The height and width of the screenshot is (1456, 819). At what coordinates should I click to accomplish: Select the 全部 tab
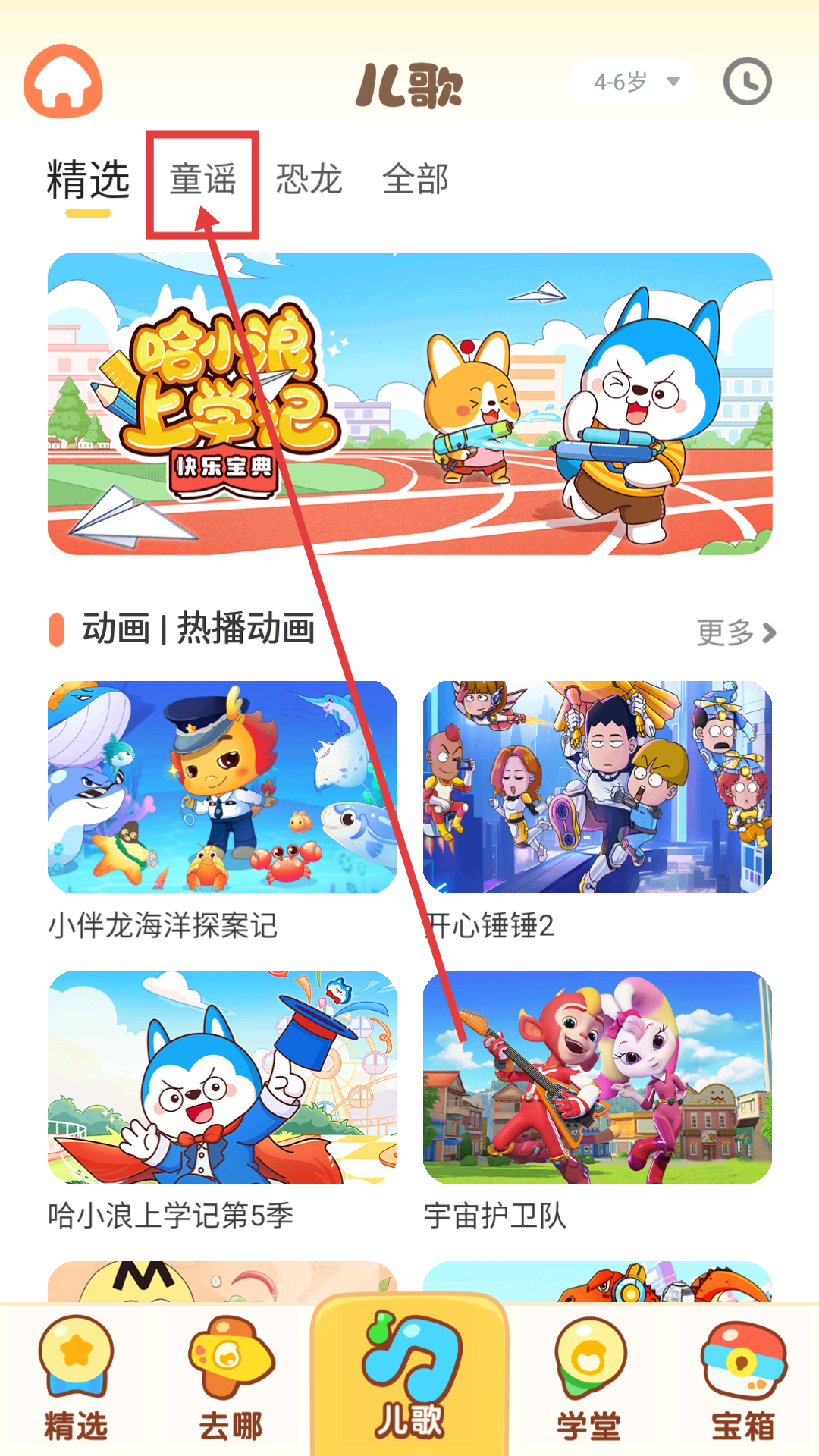pyautogui.click(x=416, y=180)
